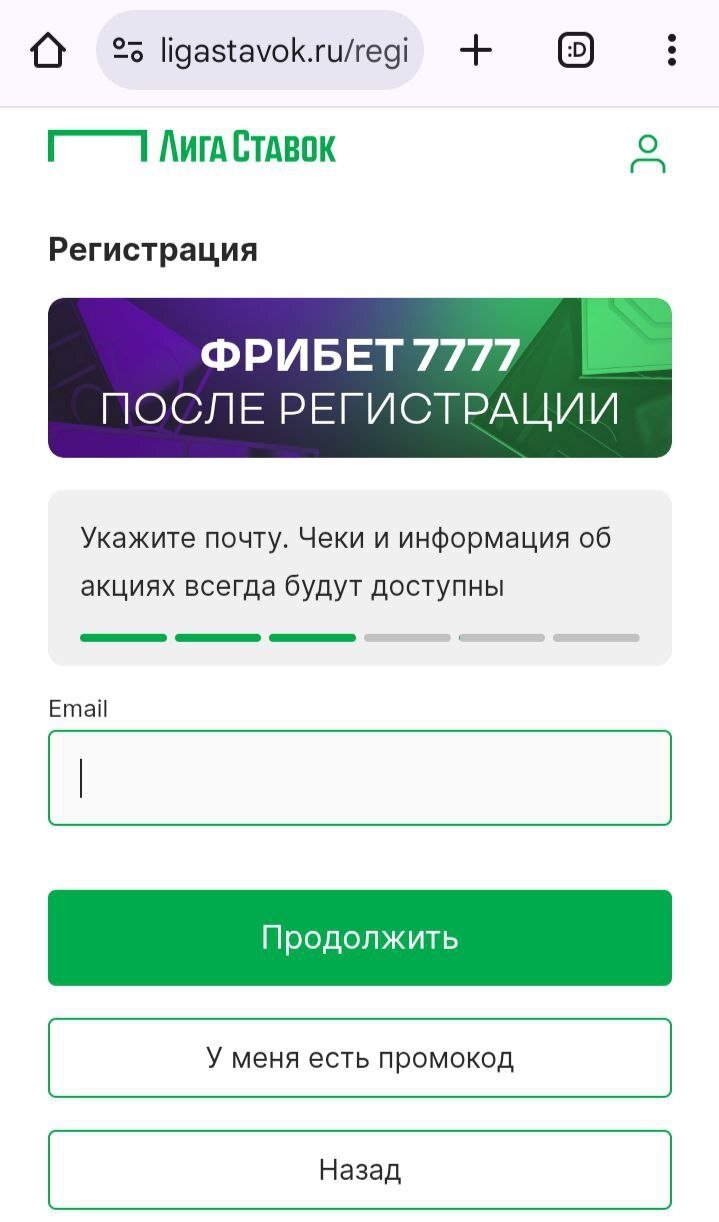Open the ФРИБЕТ 7777 promo banner

tap(359, 378)
